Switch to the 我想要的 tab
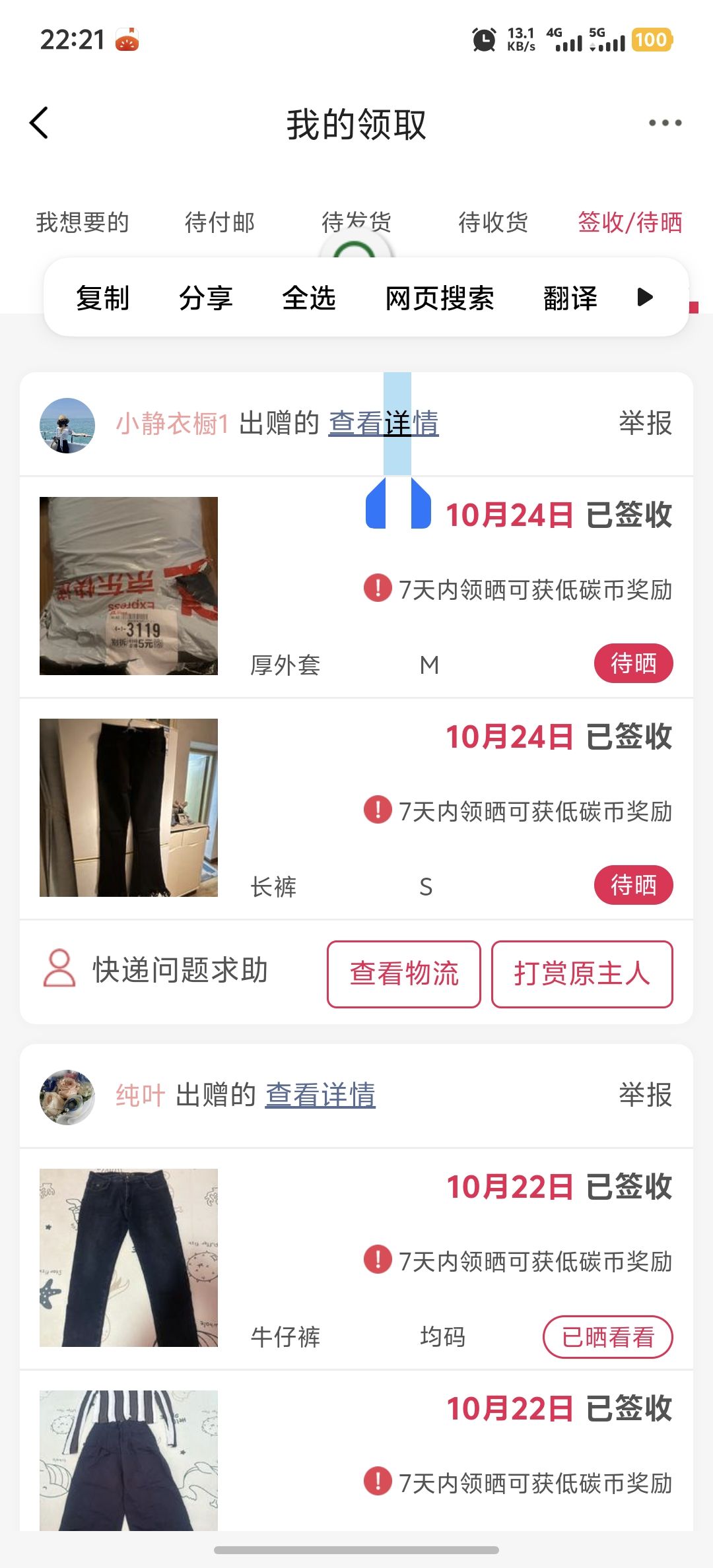Screen dimensions: 713x1568 click(x=83, y=222)
